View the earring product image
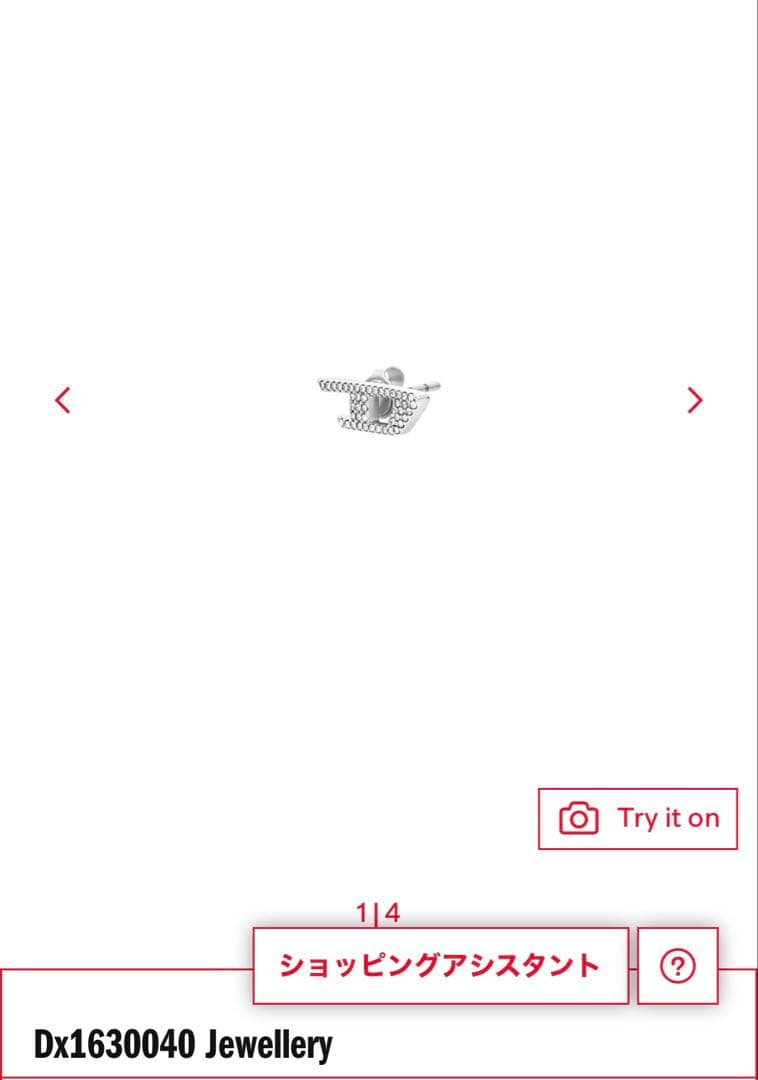Screen dimensions: 758x1080 [x=379, y=402]
